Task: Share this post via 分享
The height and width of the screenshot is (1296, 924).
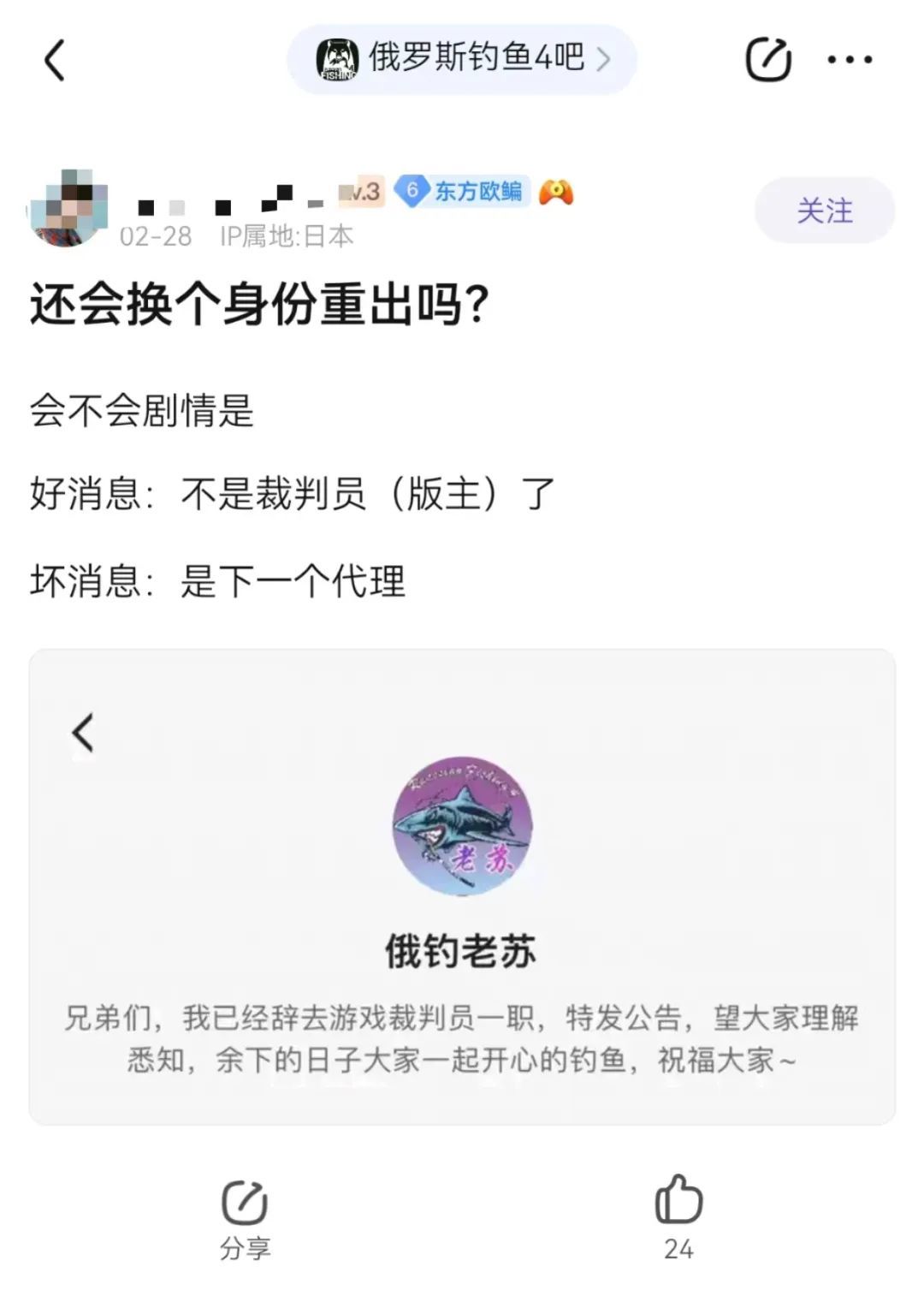Action: [x=245, y=1218]
